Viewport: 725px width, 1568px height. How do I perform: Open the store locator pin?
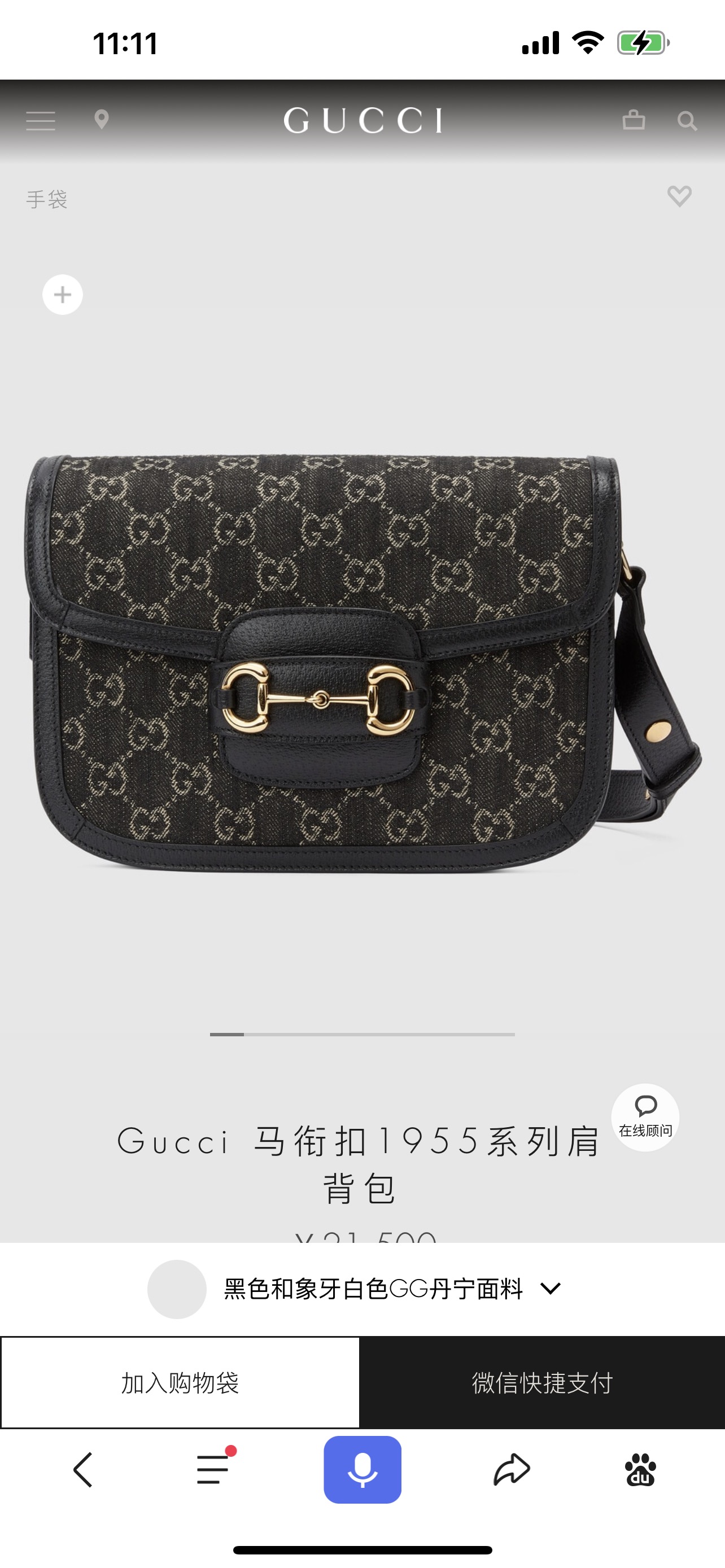(102, 119)
